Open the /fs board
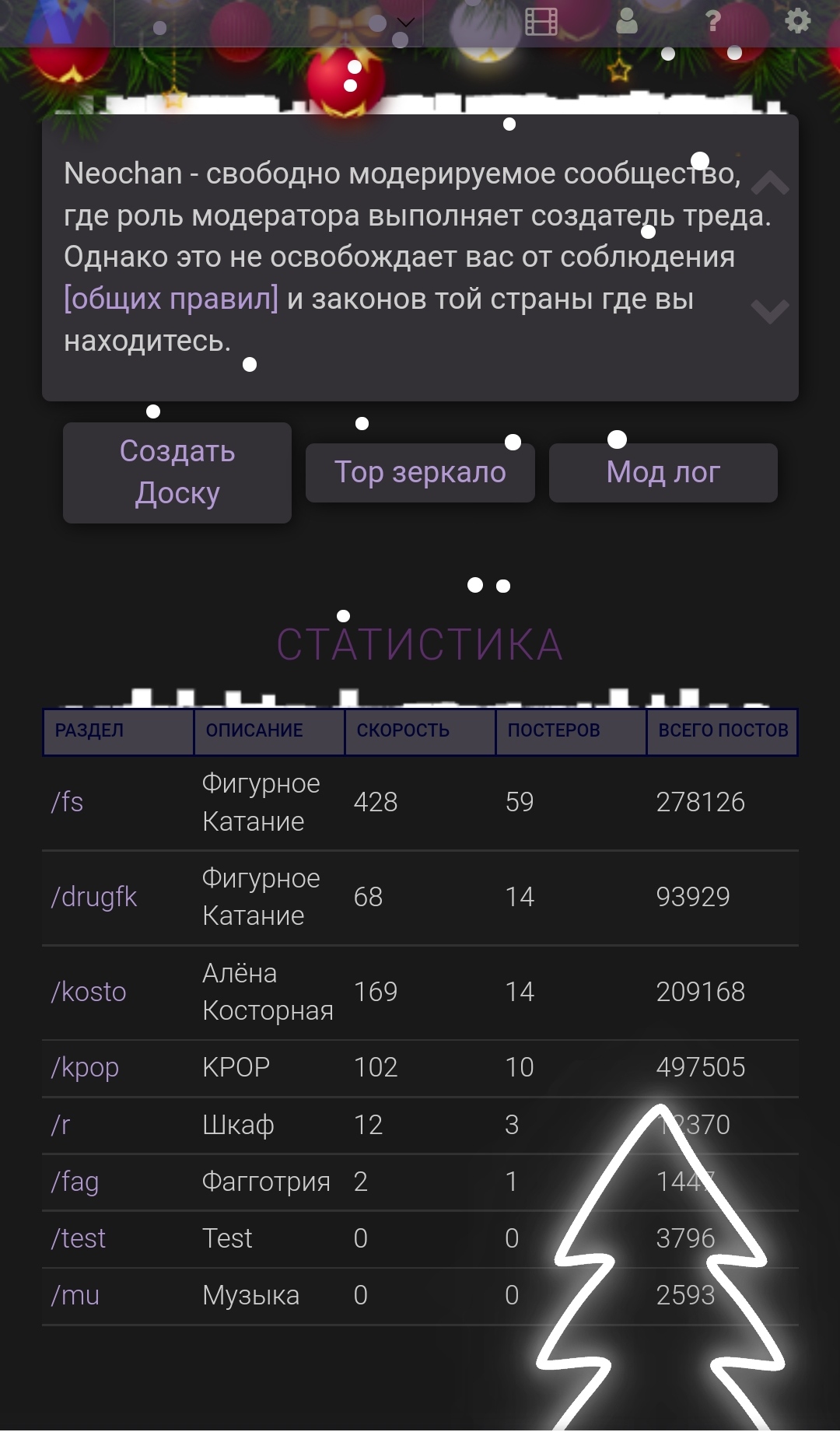The width and height of the screenshot is (840, 1432). pyautogui.click(x=68, y=802)
